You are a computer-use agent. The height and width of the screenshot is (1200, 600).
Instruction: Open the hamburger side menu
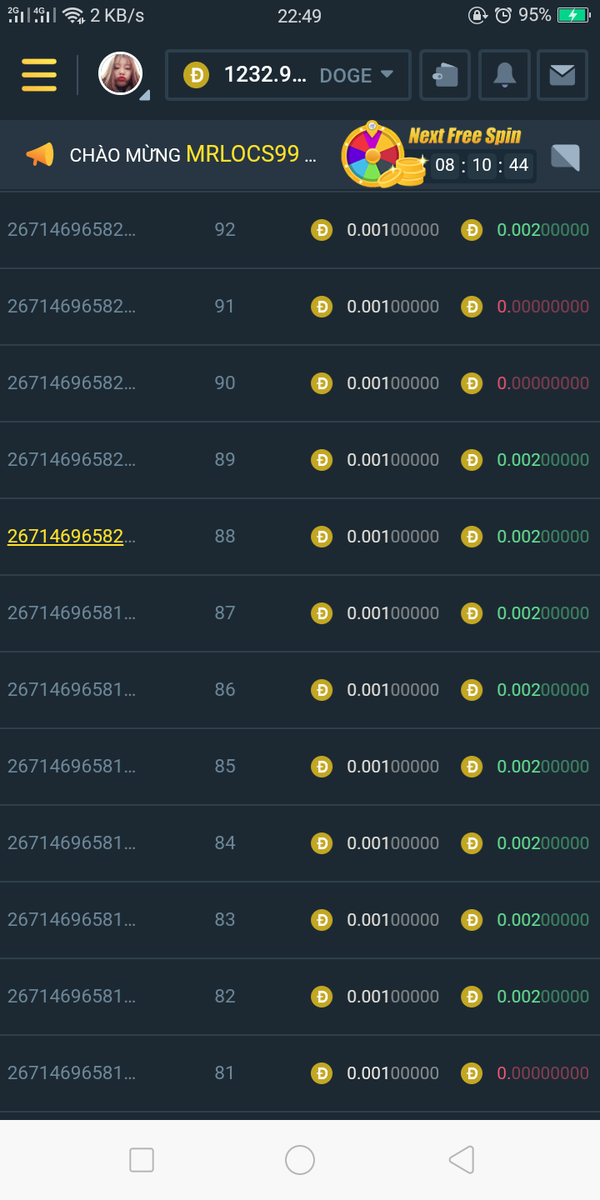pos(39,75)
